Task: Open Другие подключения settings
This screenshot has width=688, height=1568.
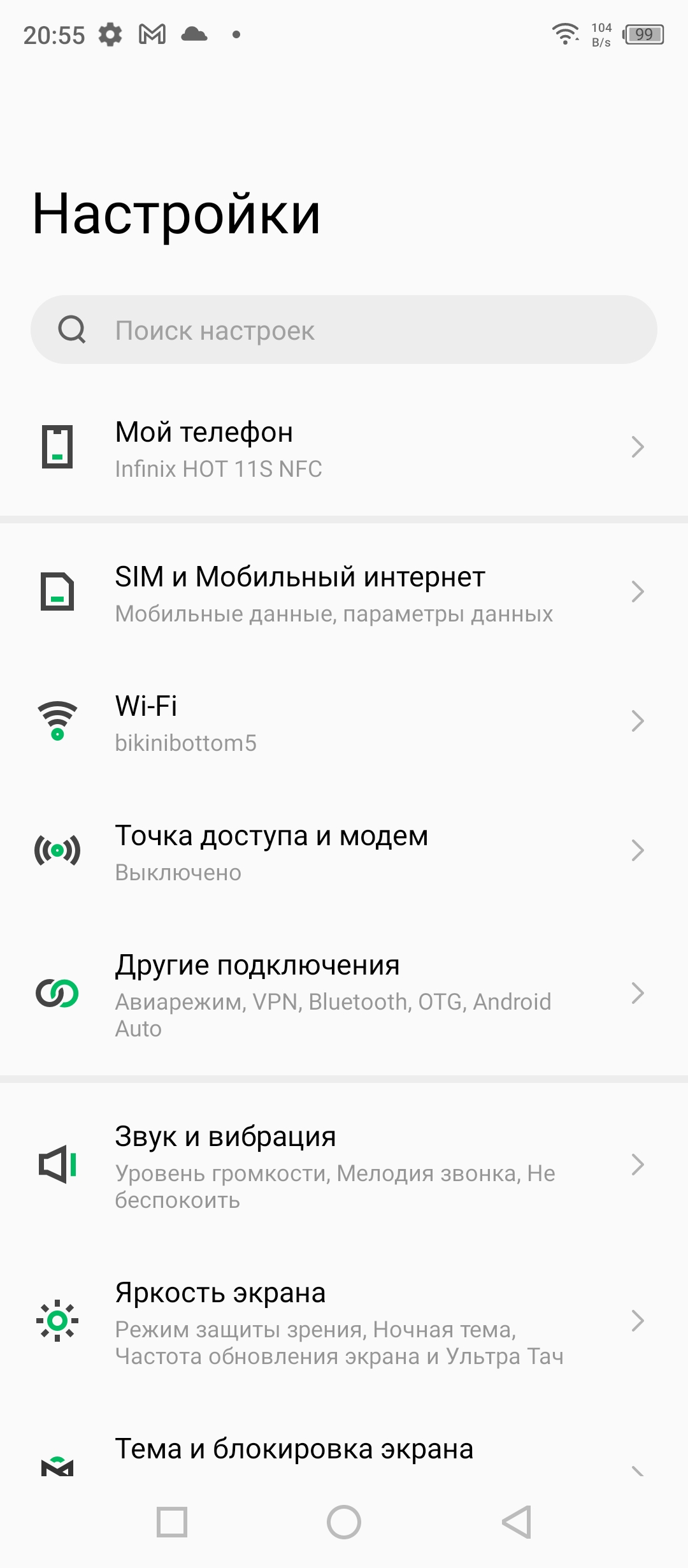Action: [344, 994]
